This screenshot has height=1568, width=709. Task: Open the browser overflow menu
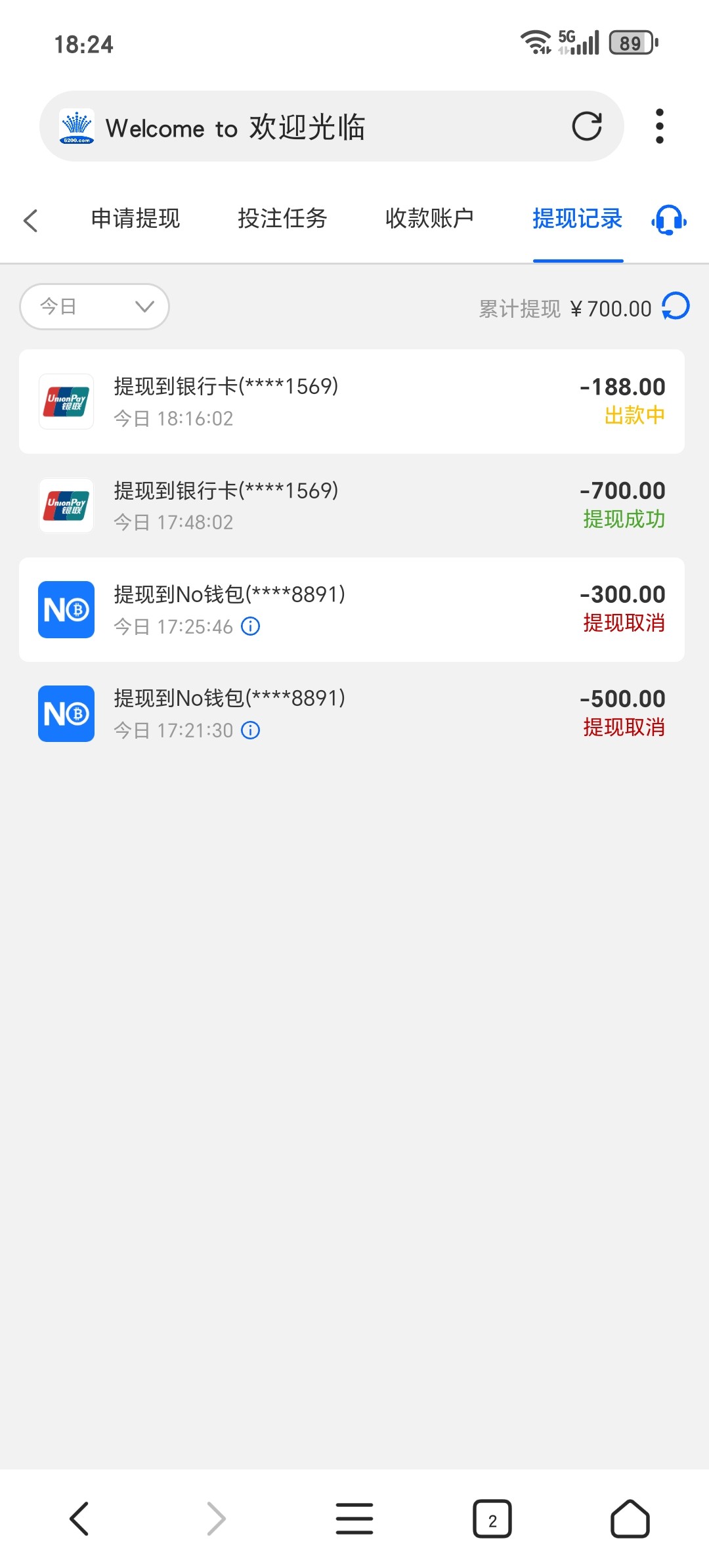click(x=660, y=126)
